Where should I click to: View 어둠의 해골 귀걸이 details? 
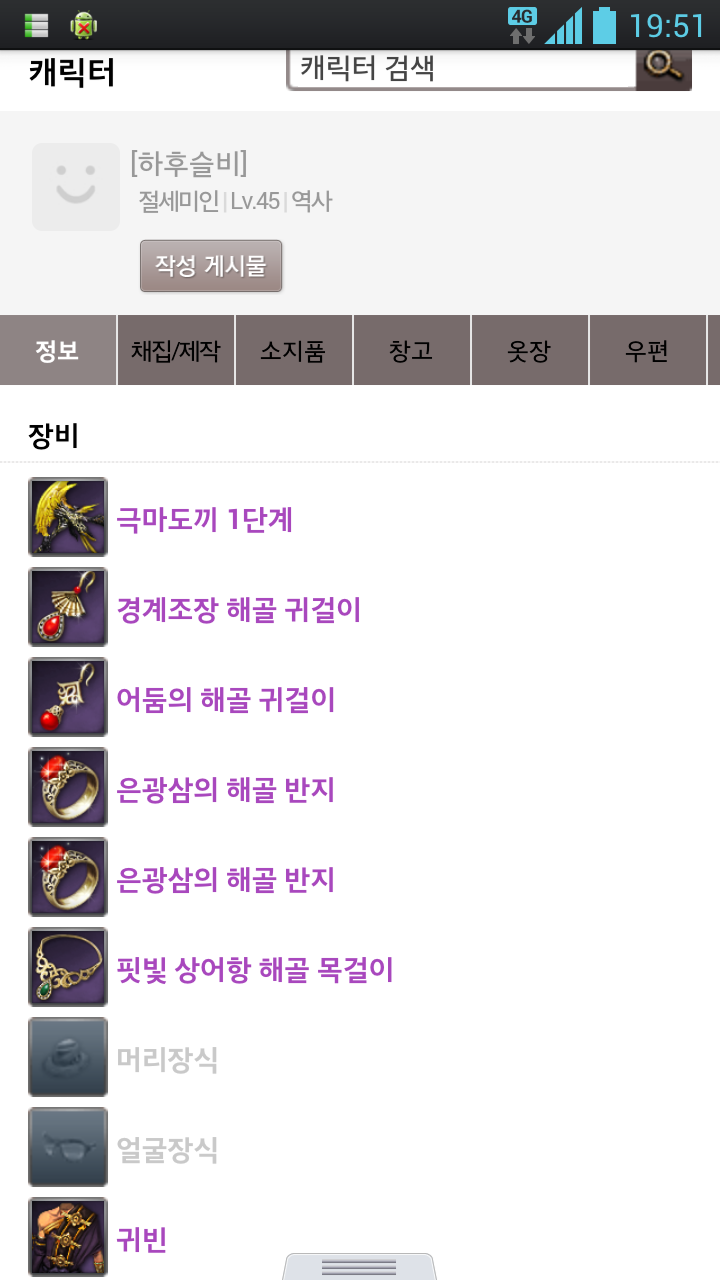click(x=225, y=700)
